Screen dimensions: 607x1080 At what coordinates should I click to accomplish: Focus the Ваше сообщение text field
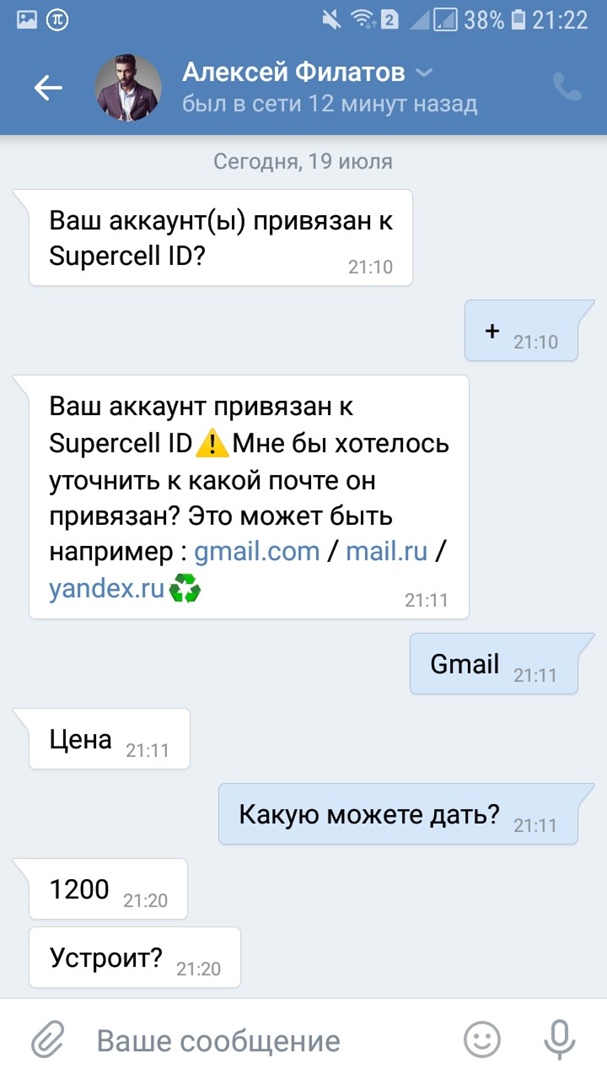click(260, 1040)
